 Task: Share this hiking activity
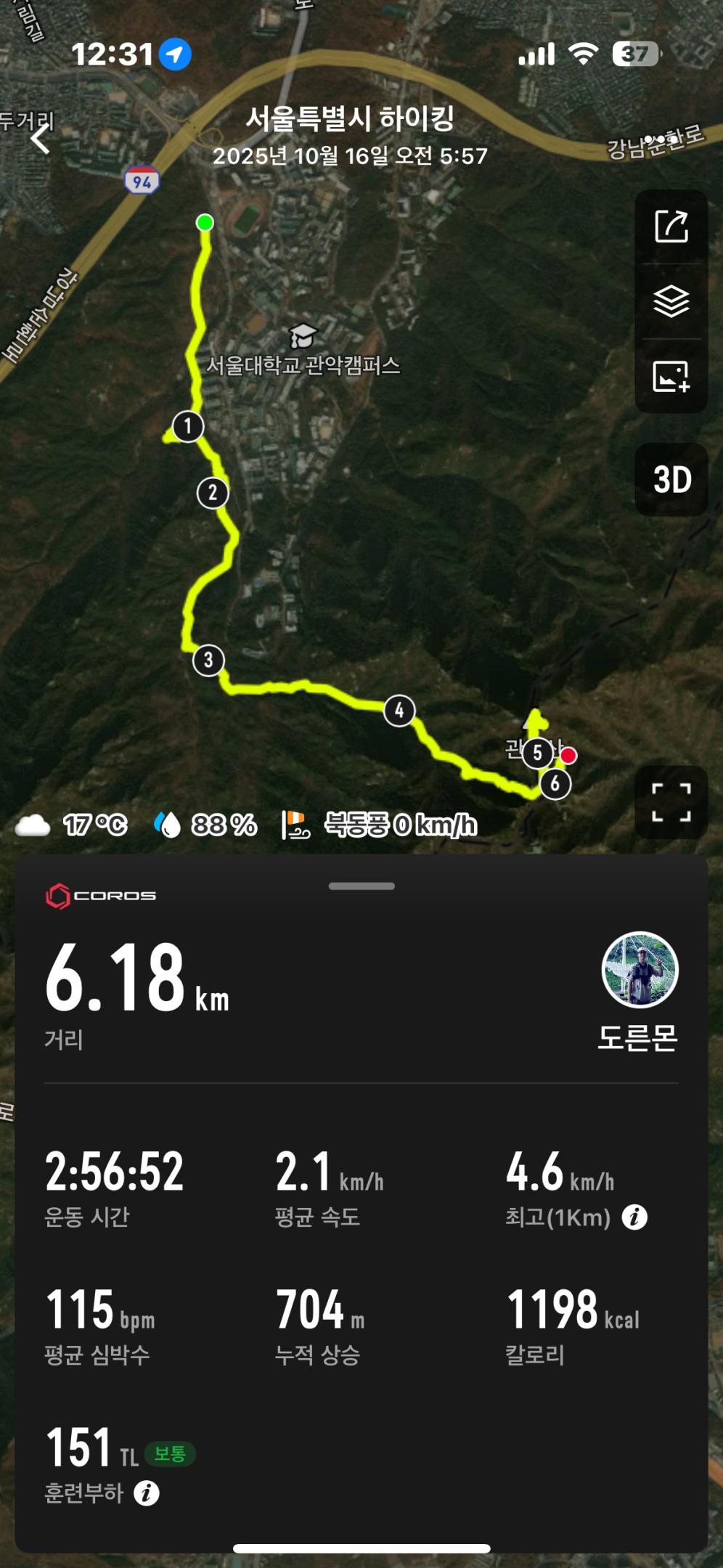671,226
